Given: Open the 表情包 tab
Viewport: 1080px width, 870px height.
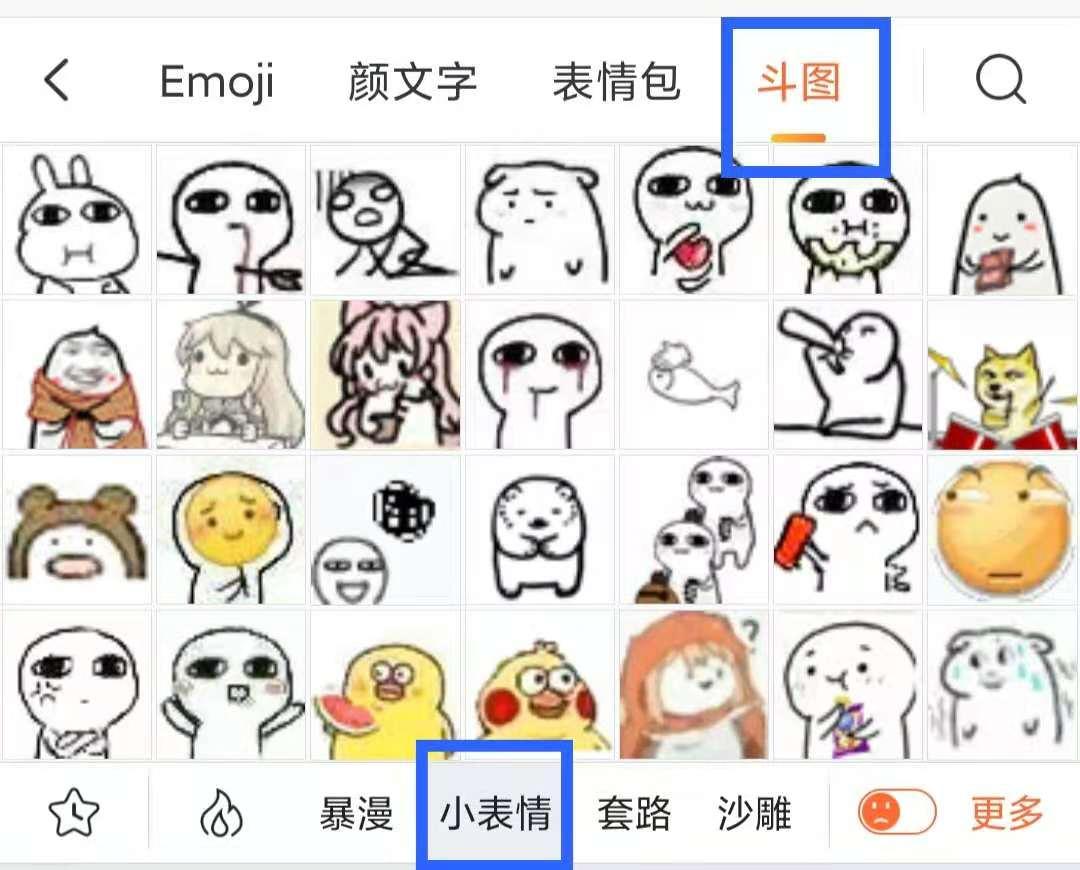Looking at the screenshot, I should tap(616, 81).
